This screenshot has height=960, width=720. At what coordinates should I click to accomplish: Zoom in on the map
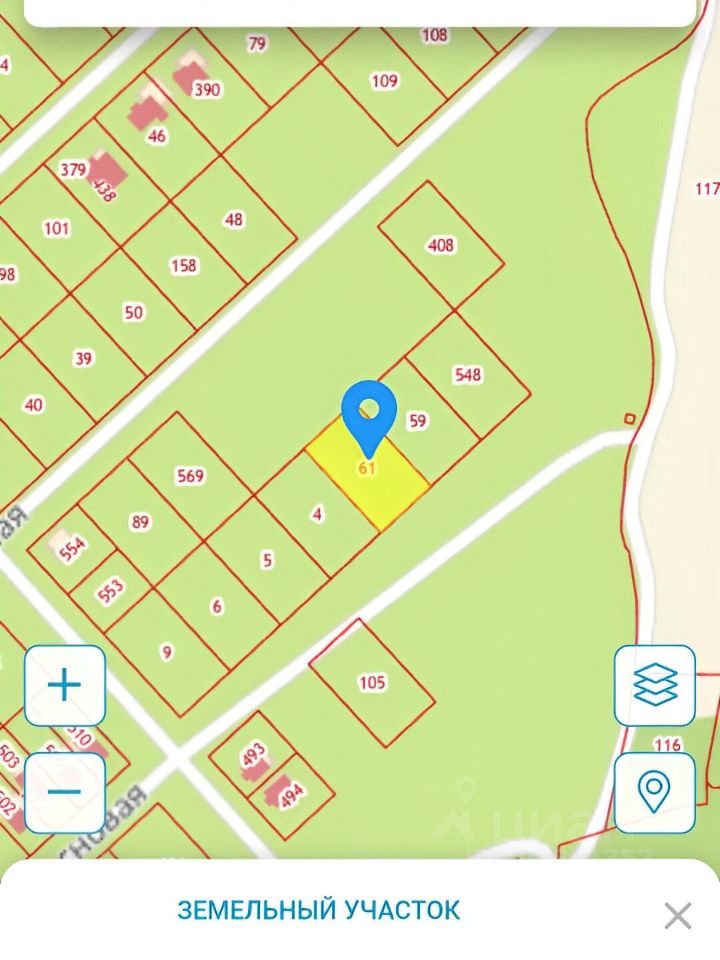point(65,686)
